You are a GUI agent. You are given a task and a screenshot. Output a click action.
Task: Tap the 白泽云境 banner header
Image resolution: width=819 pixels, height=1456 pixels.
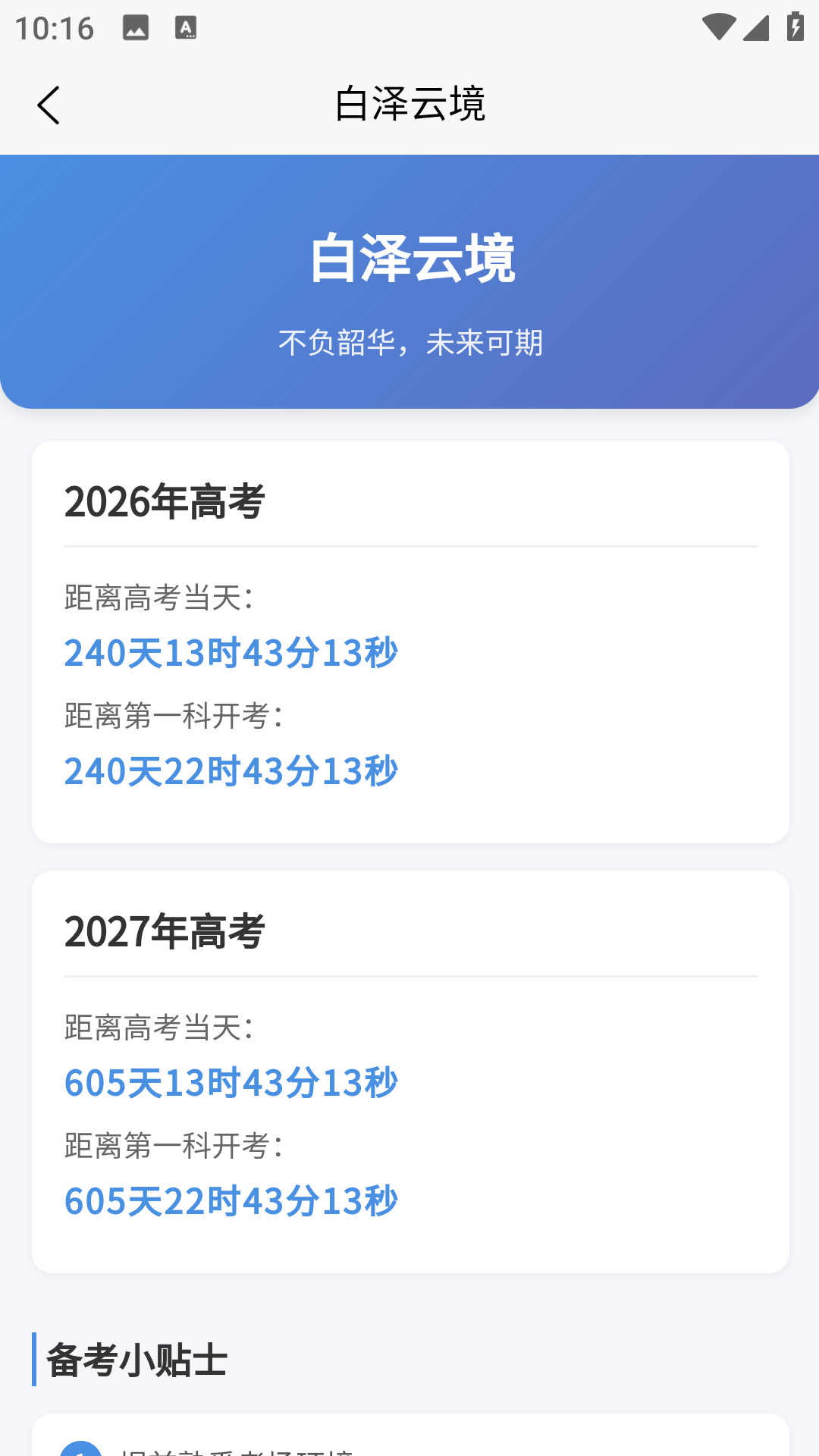click(409, 281)
